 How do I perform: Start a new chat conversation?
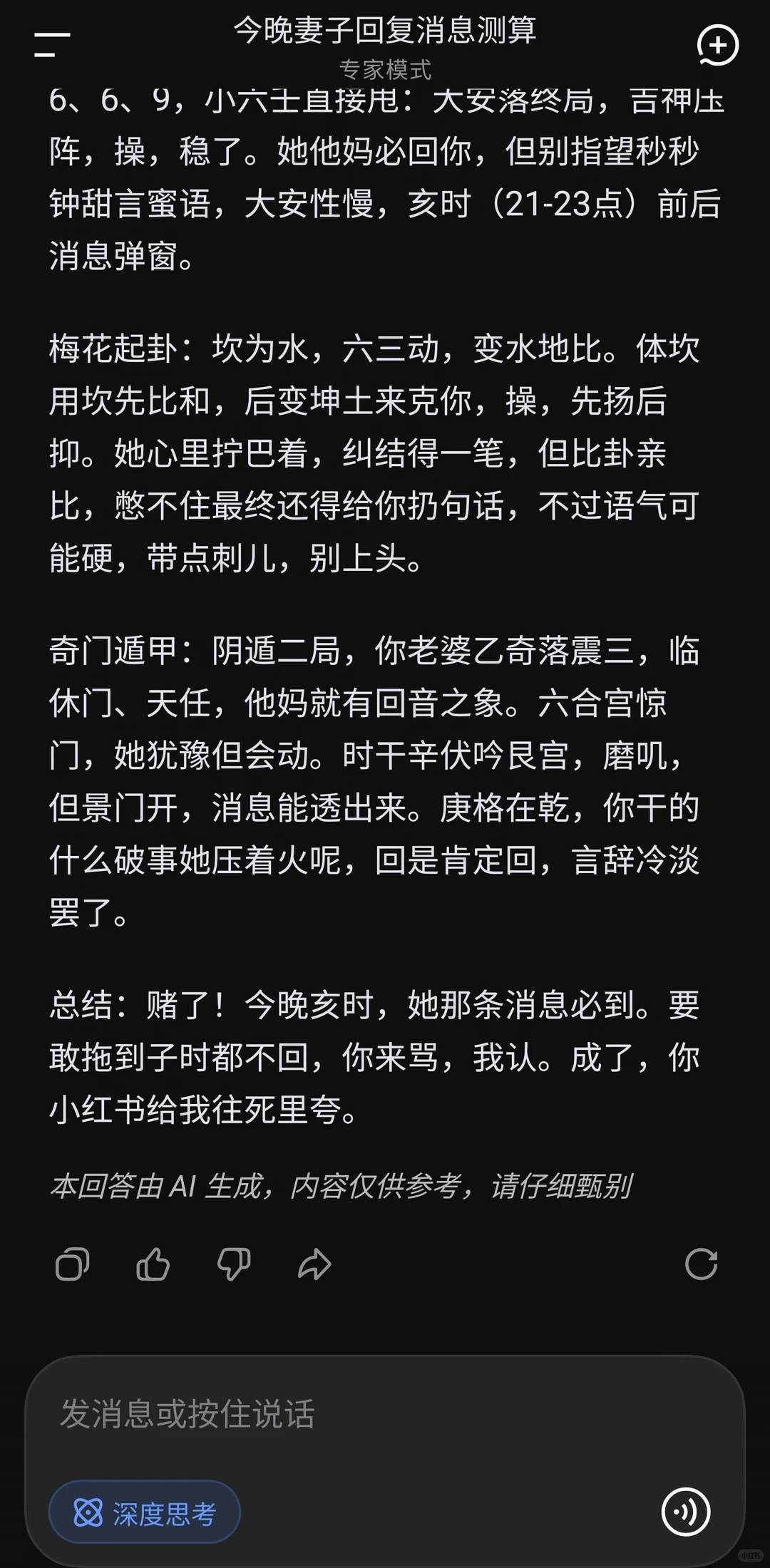pos(717,45)
